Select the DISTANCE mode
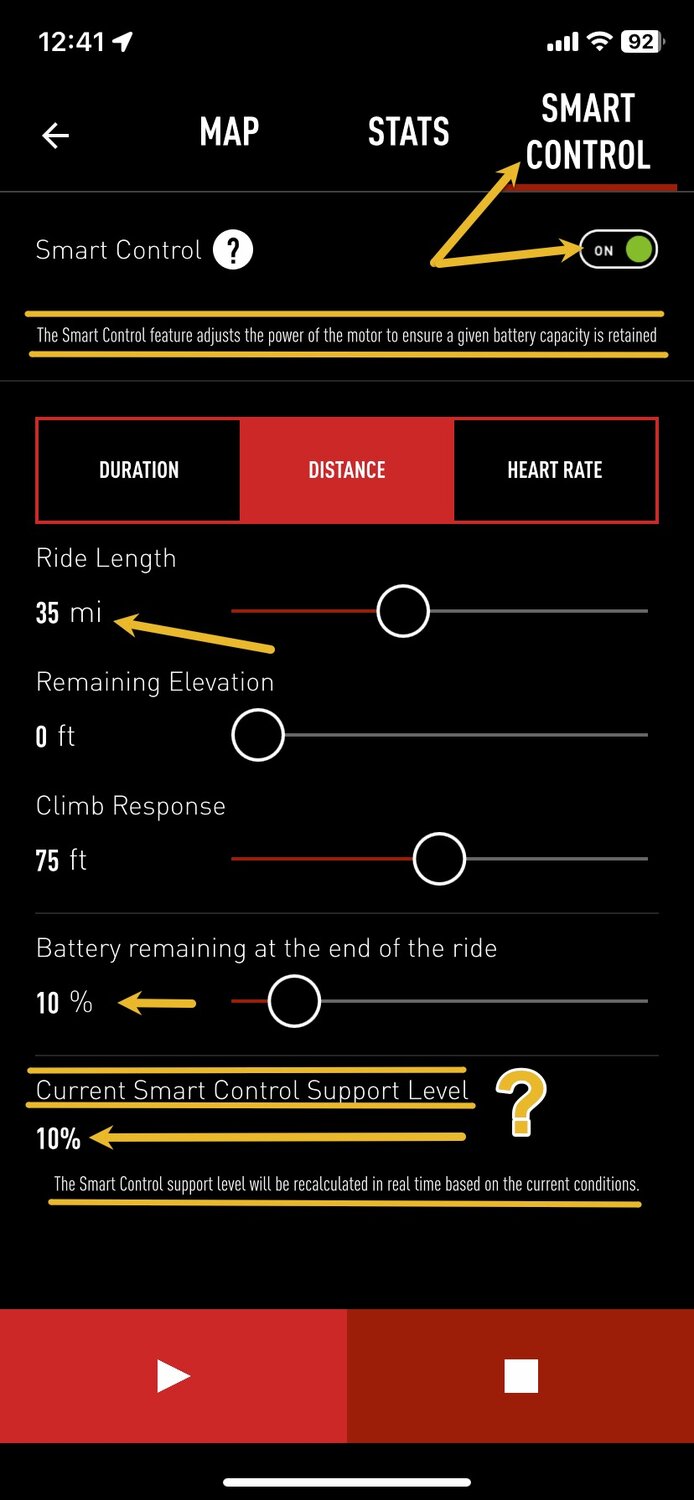Viewport: 694px width, 1500px height. pos(347,470)
